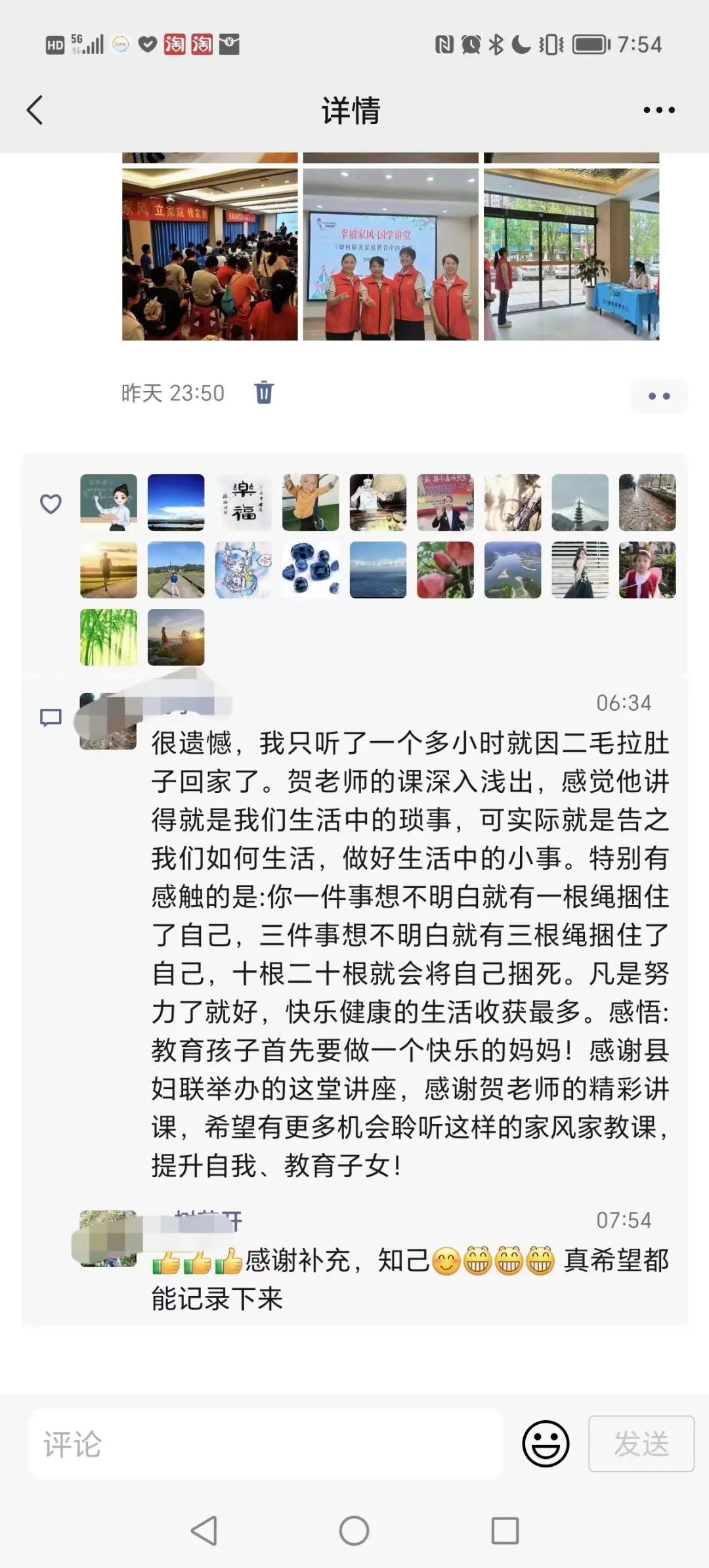Open the avatar of the 06:34 commenter
709x1568 pixels.
108,721
